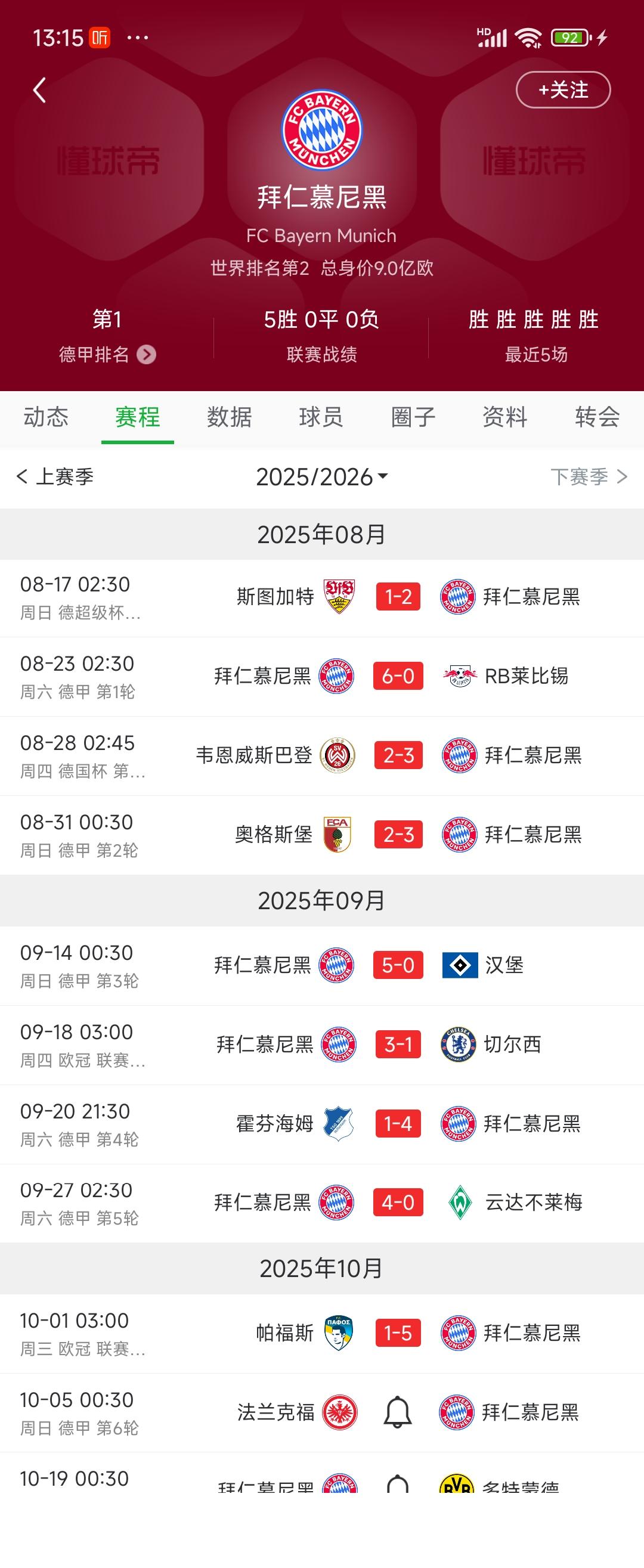The width and height of the screenshot is (644, 1568).
Task: View the 5-0 match against 汉堡
Action: tap(398, 965)
